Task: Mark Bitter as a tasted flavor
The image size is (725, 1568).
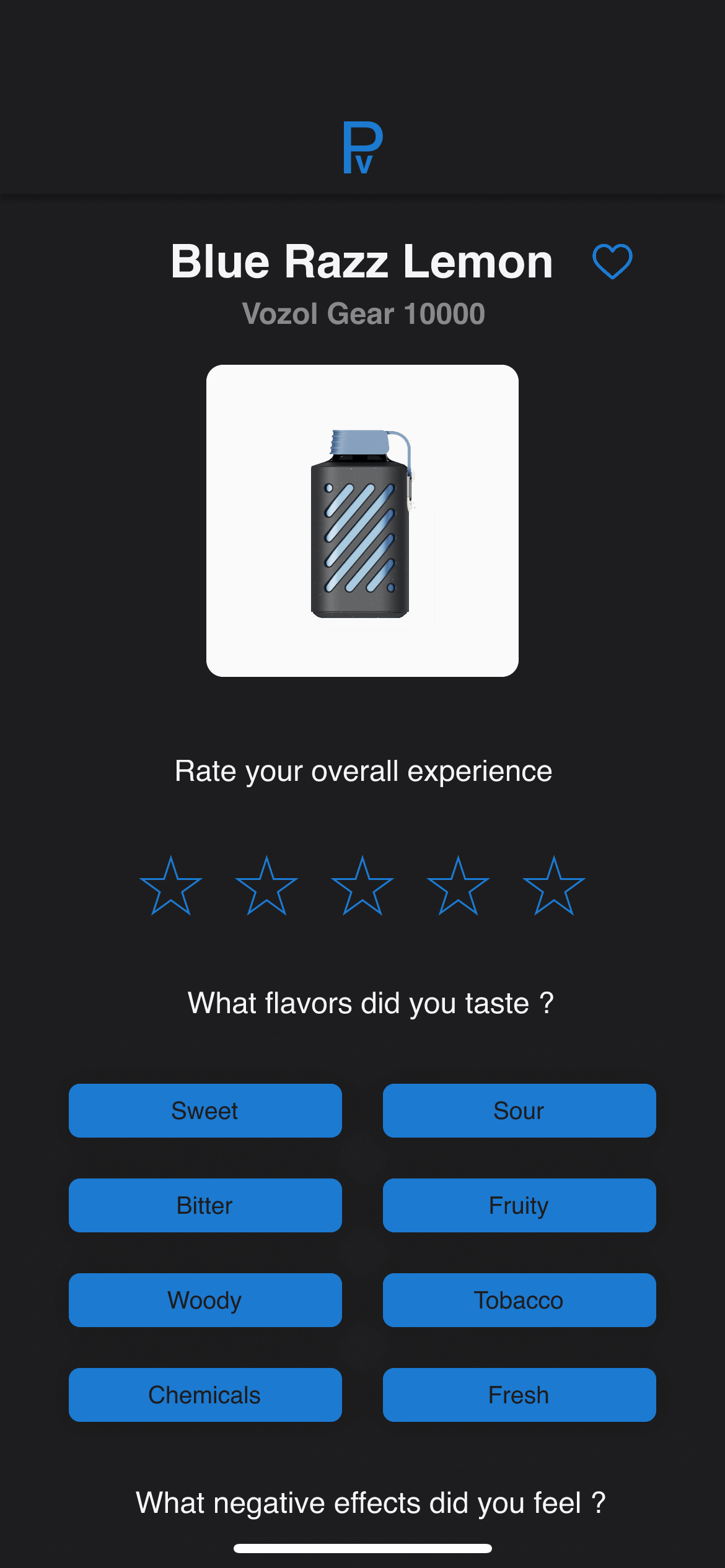Action: (205, 1205)
